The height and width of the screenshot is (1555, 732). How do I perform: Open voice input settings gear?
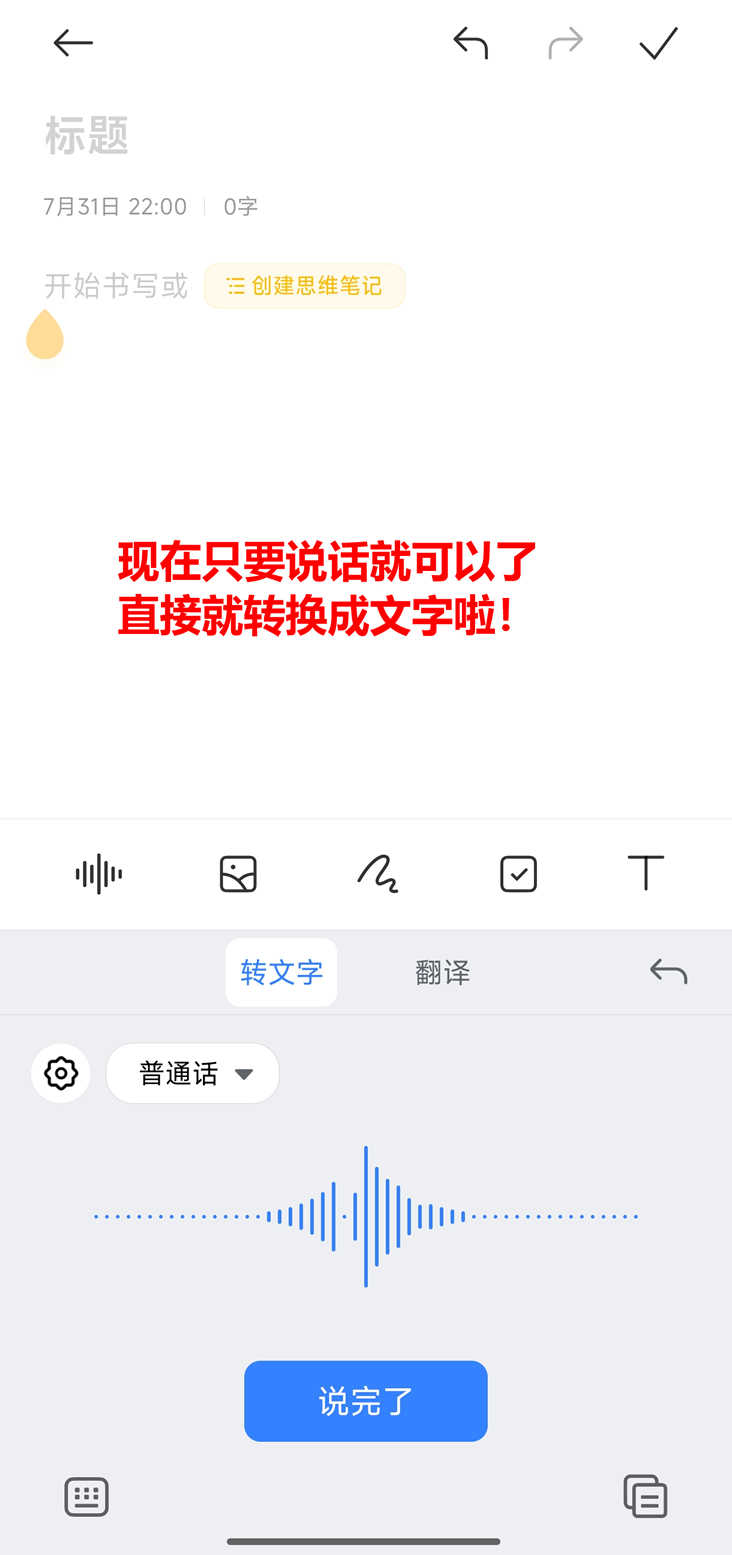[x=61, y=1073]
